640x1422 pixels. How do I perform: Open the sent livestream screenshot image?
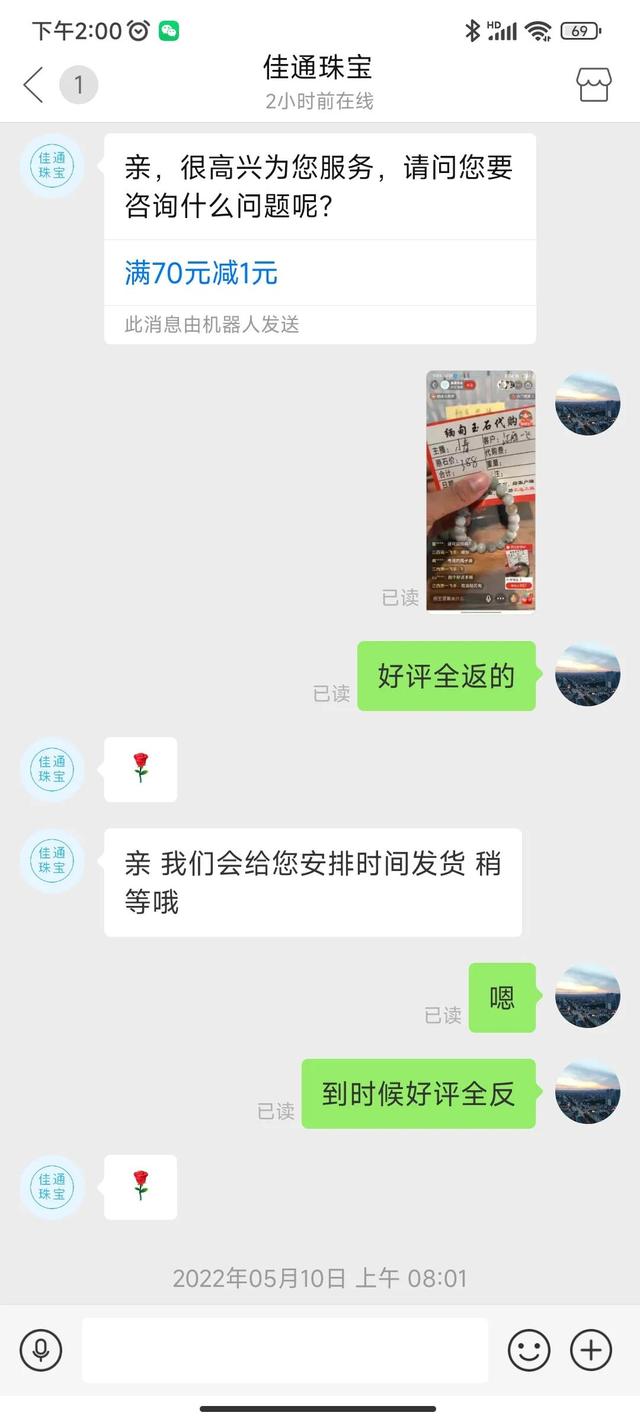coord(480,490)
